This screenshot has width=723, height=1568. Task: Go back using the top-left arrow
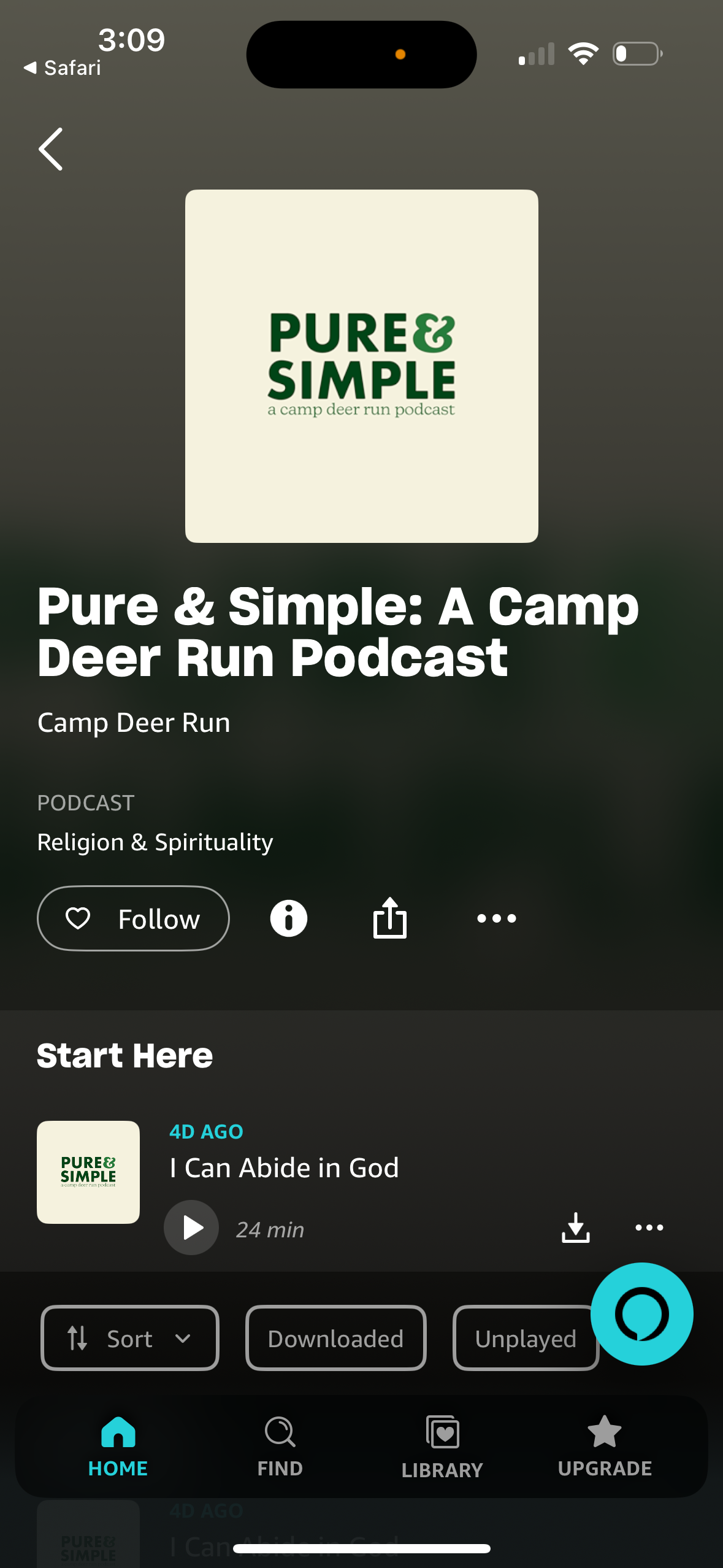pos(51,149)
